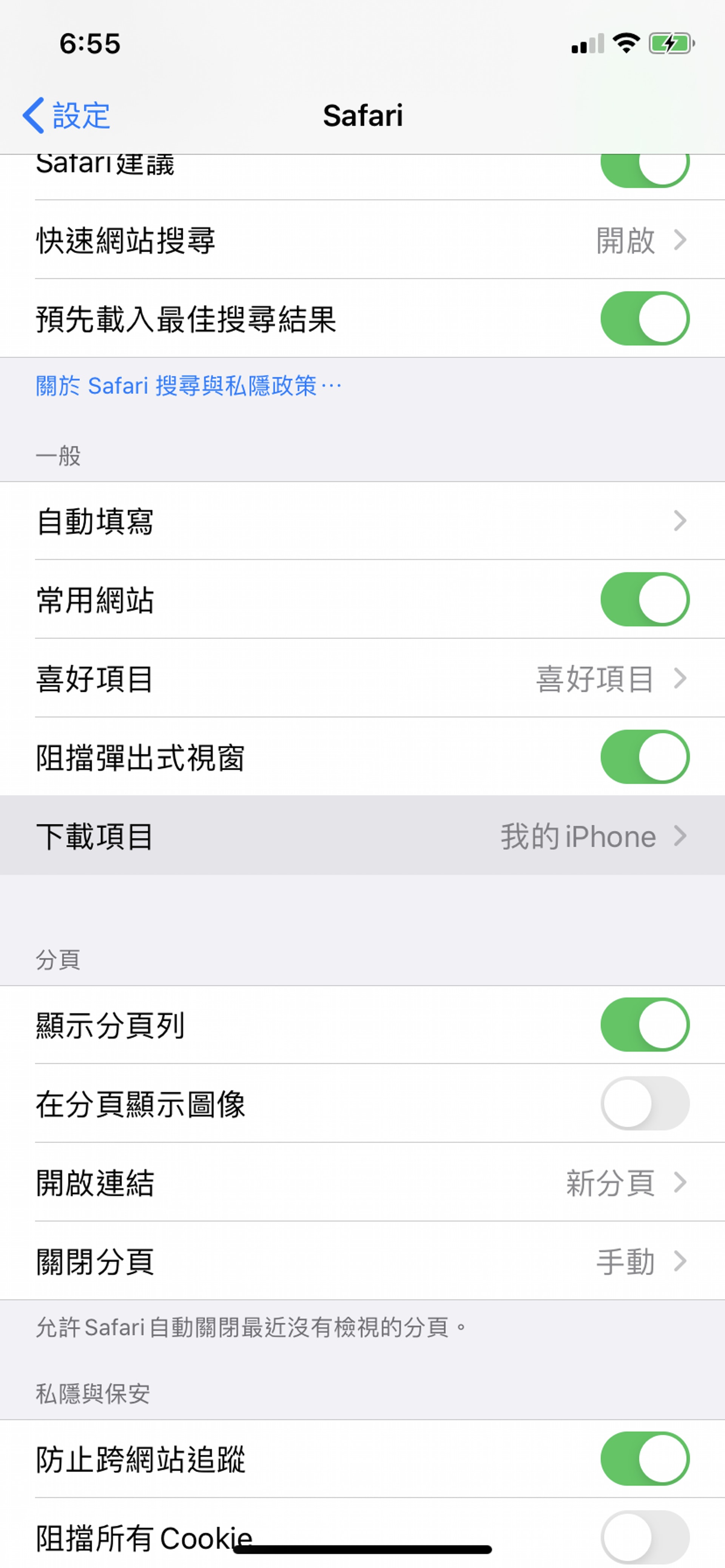Screen dimensions: 725x1568
Task: Open the 自動填寫 settings page
Action: pyautogui.click(x=362, y=521)
